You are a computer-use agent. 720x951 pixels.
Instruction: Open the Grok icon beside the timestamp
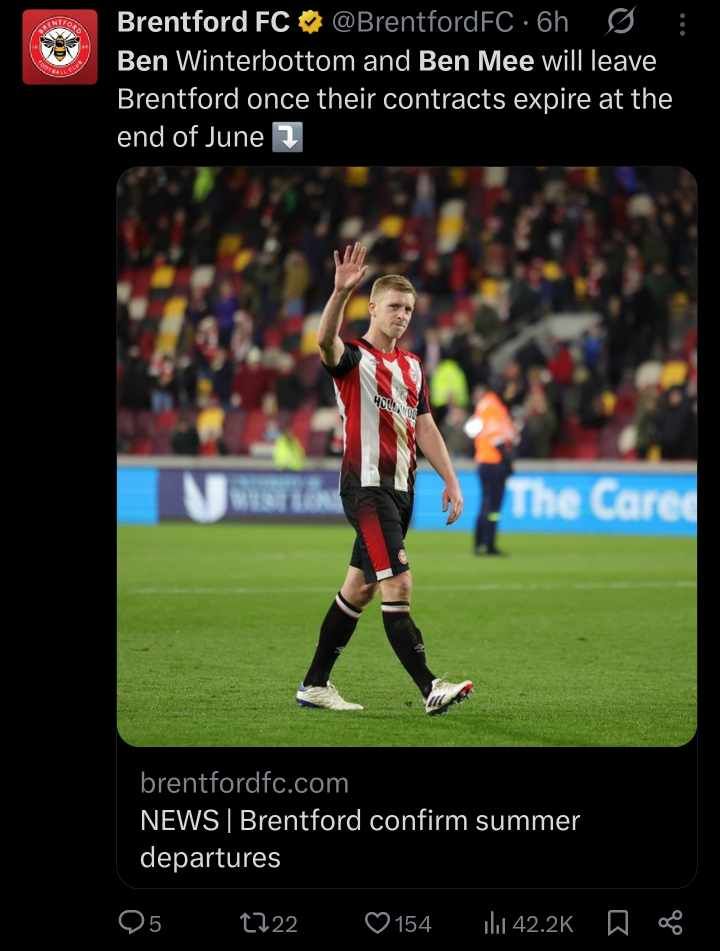[x=621, y=23]
